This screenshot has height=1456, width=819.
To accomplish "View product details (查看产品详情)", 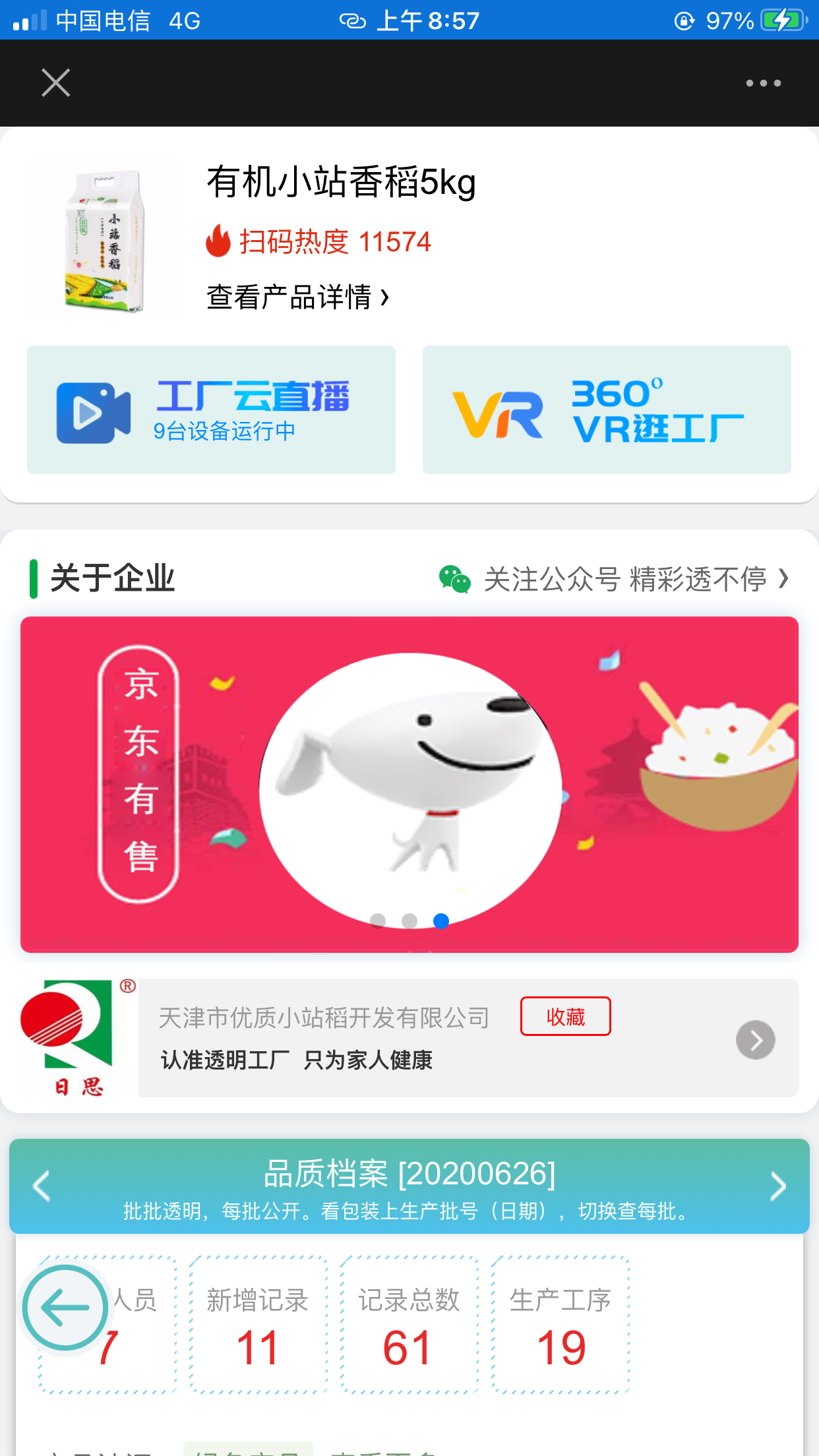I will point(298,297).
